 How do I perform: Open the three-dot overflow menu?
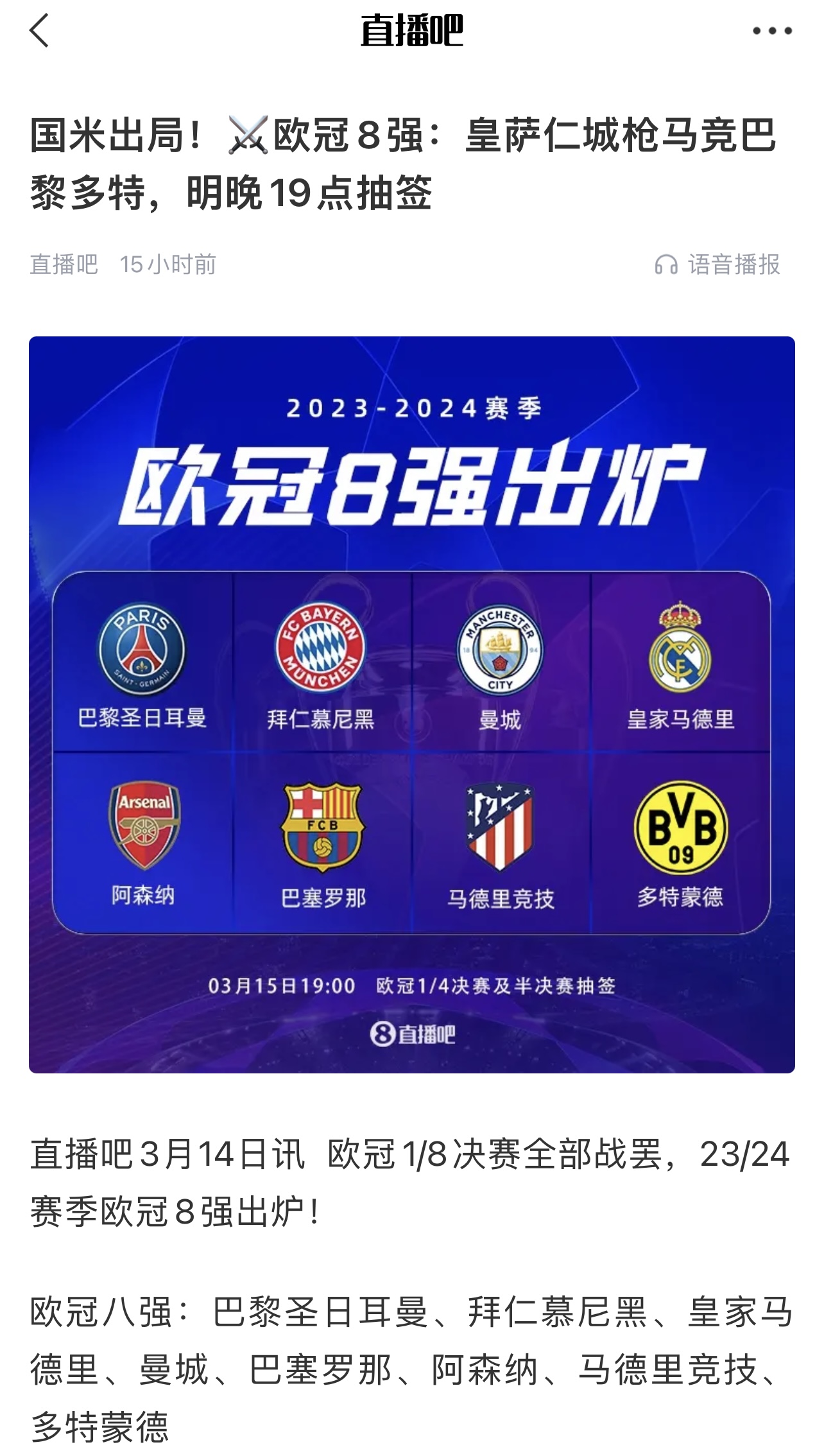(772, 31)
